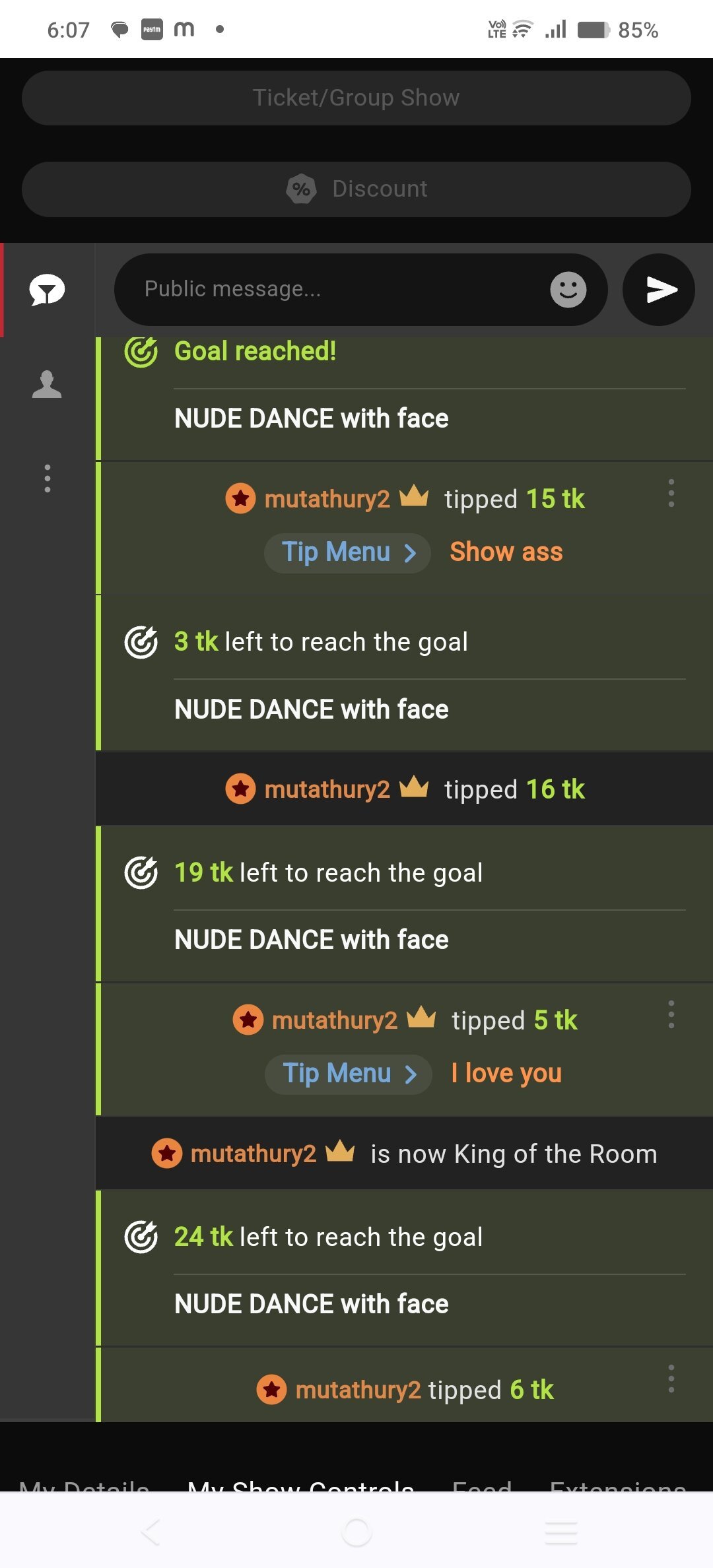
Task: Open options for the 15 tk tip message
Action: 671,493
